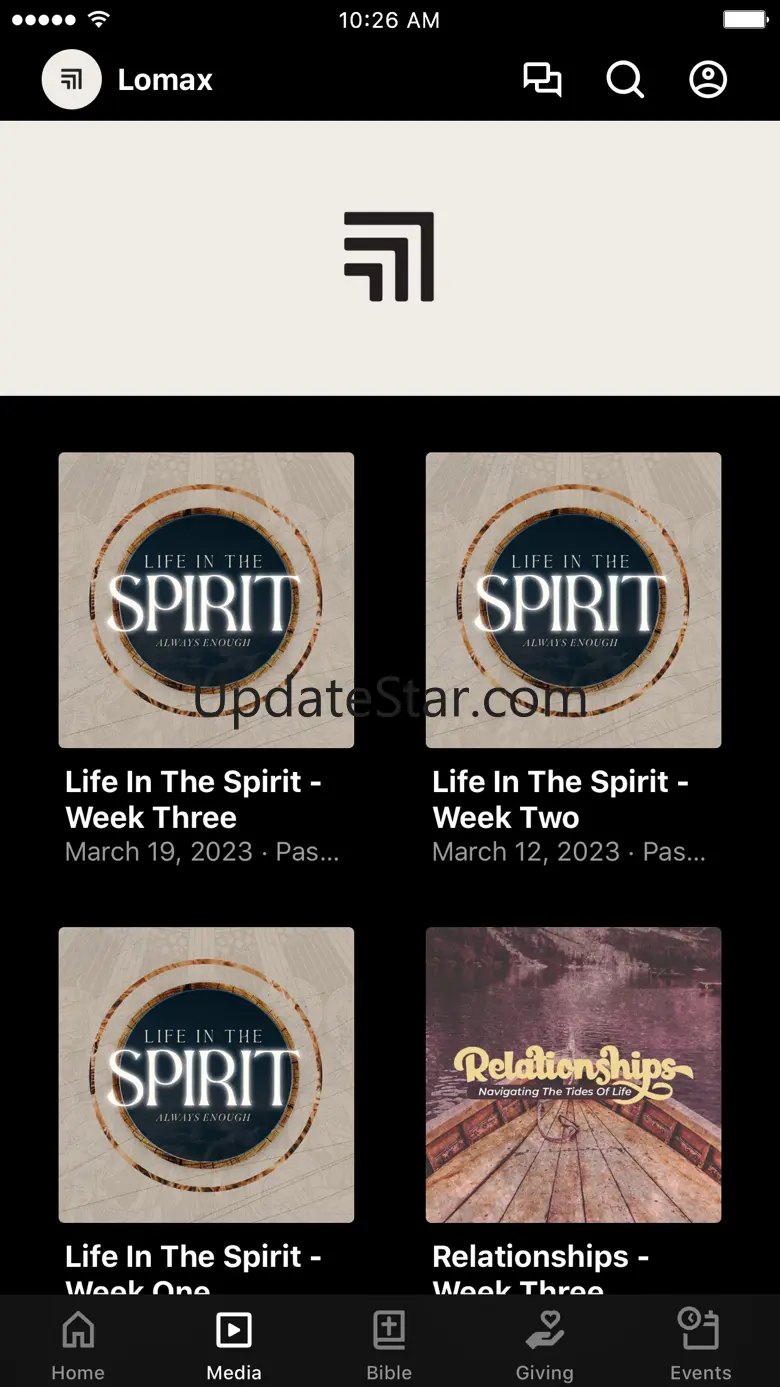780x1387 pixels.
Task: Open the user profile icon
Action: pos(708,79)
